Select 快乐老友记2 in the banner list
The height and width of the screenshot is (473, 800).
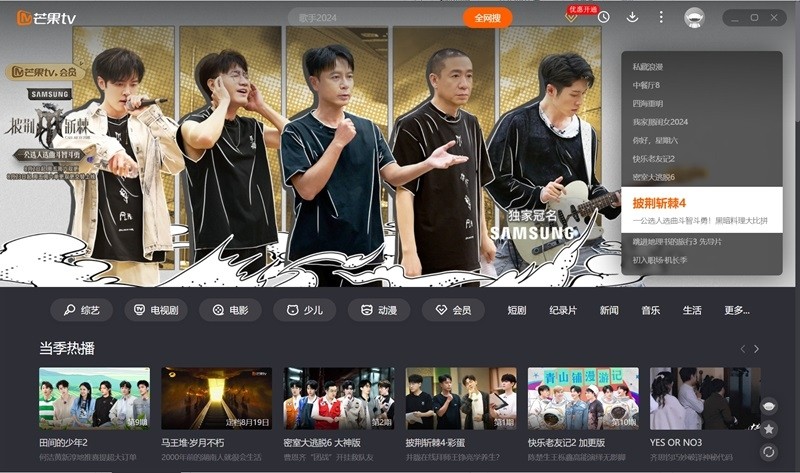(655, 158)
